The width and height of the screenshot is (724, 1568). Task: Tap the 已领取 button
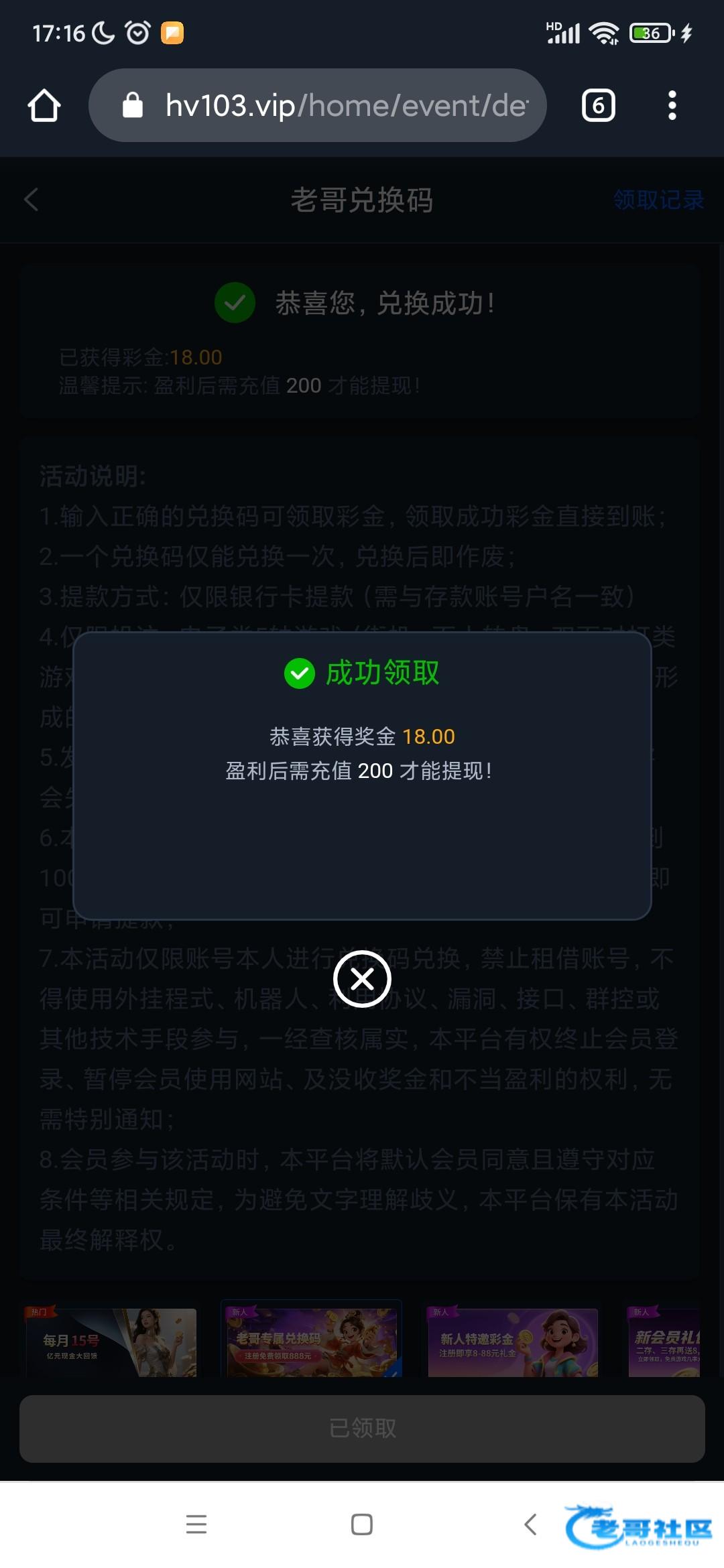tap(362, 1428)
